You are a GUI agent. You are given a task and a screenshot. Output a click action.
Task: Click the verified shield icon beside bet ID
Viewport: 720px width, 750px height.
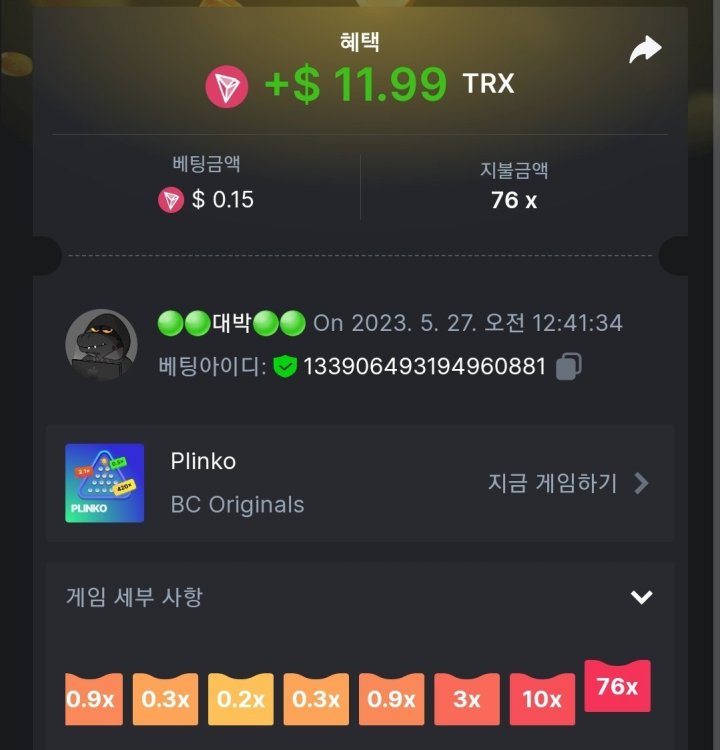[x=286, y=367]
